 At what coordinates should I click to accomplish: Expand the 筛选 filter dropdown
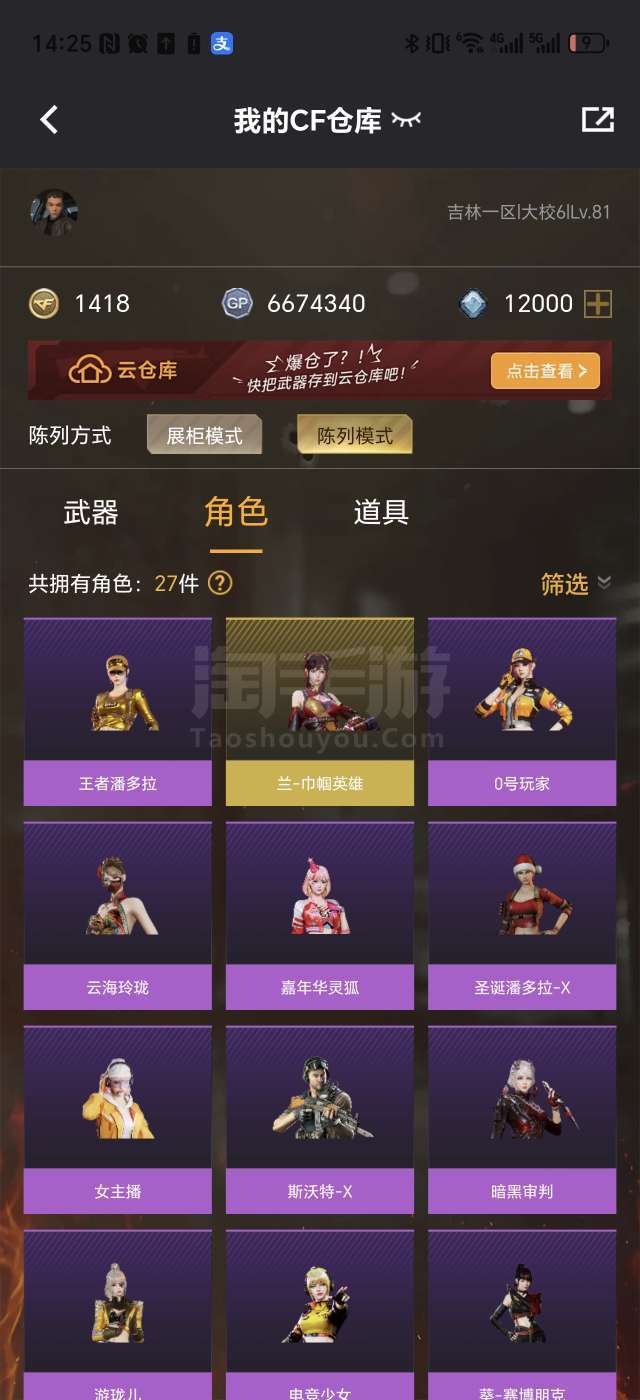[x=575, y=584]
